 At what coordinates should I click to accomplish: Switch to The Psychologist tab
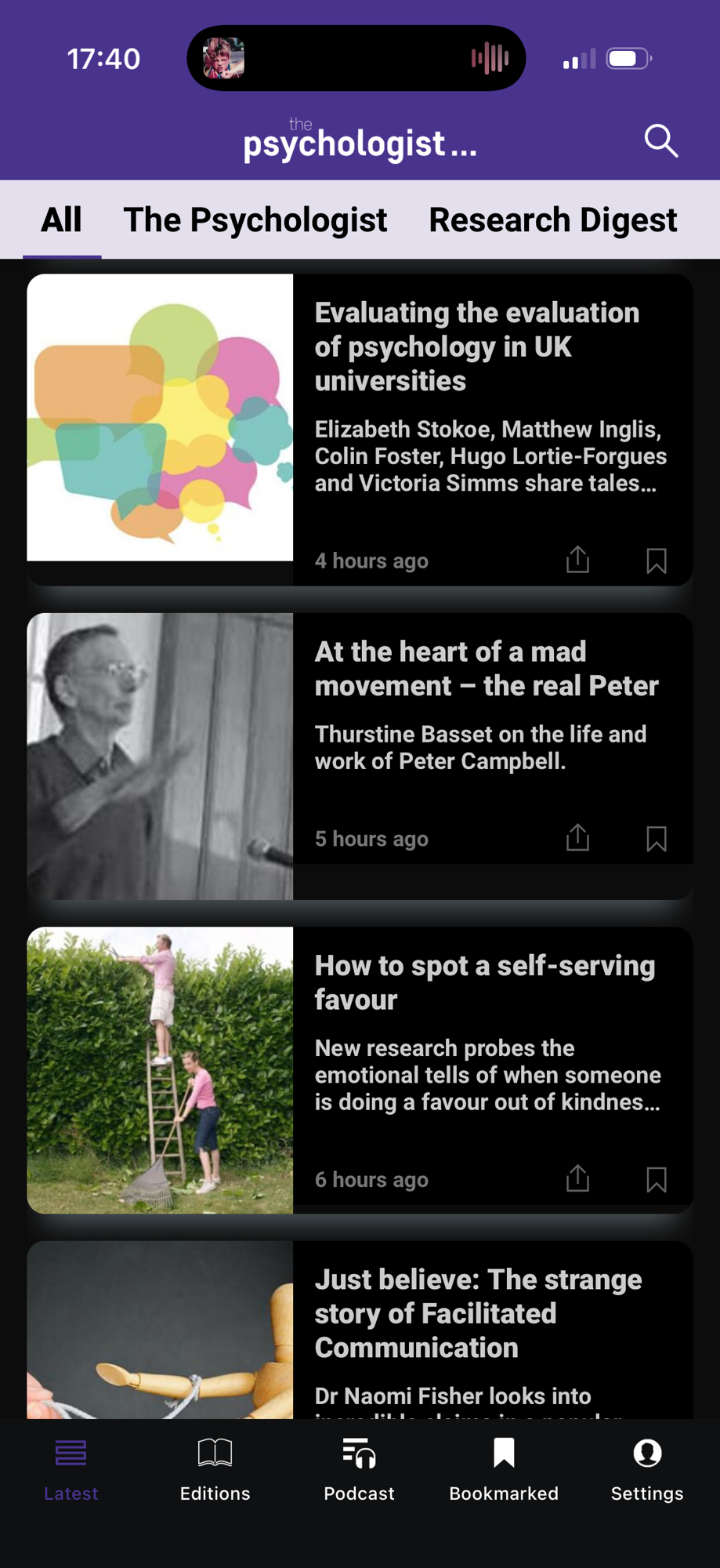[255, 220]
